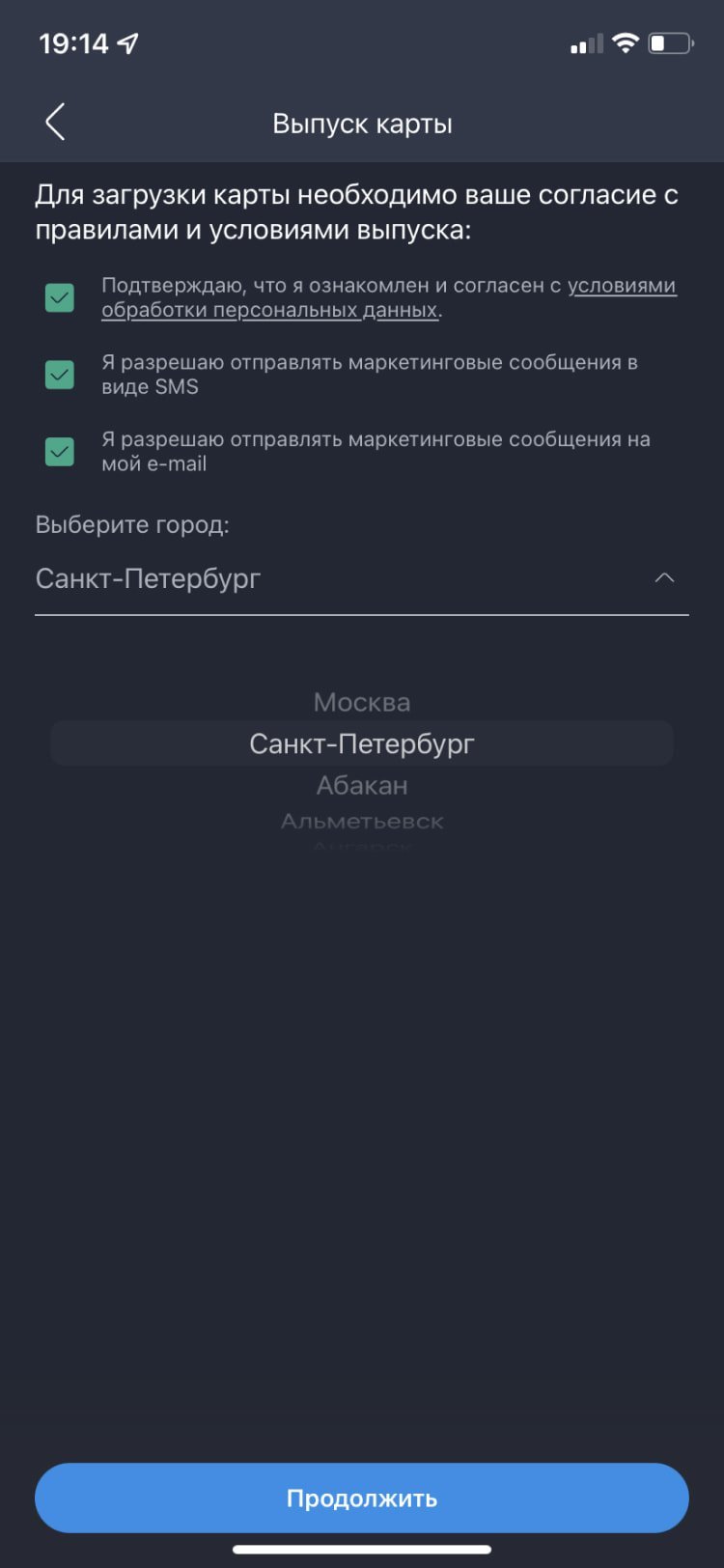Uncheck the personal data processing consent checkbox
724x1568 pixels.
click(x=60, y=297)
